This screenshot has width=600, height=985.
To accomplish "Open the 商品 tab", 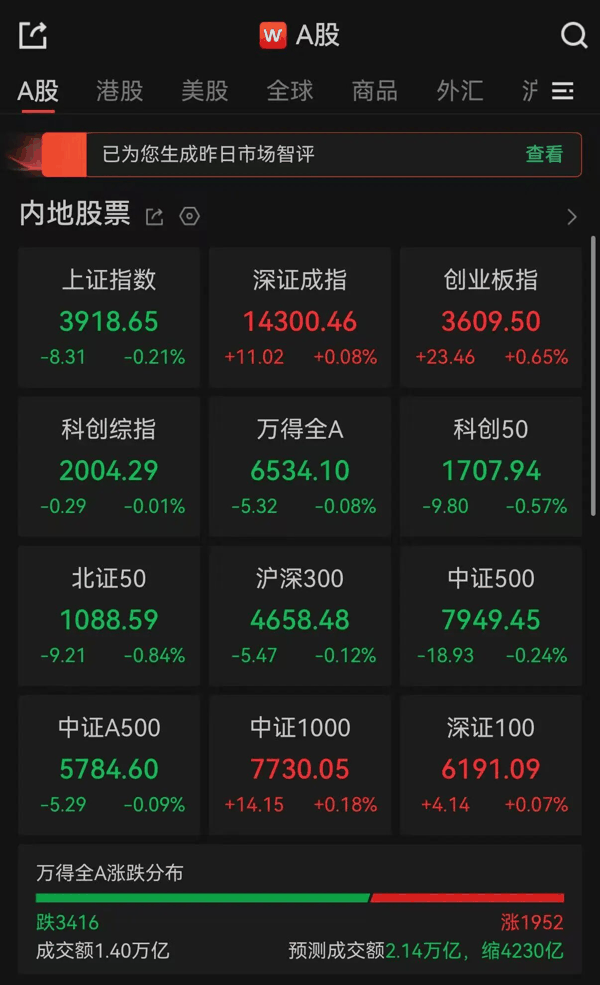I will point(374,91).
